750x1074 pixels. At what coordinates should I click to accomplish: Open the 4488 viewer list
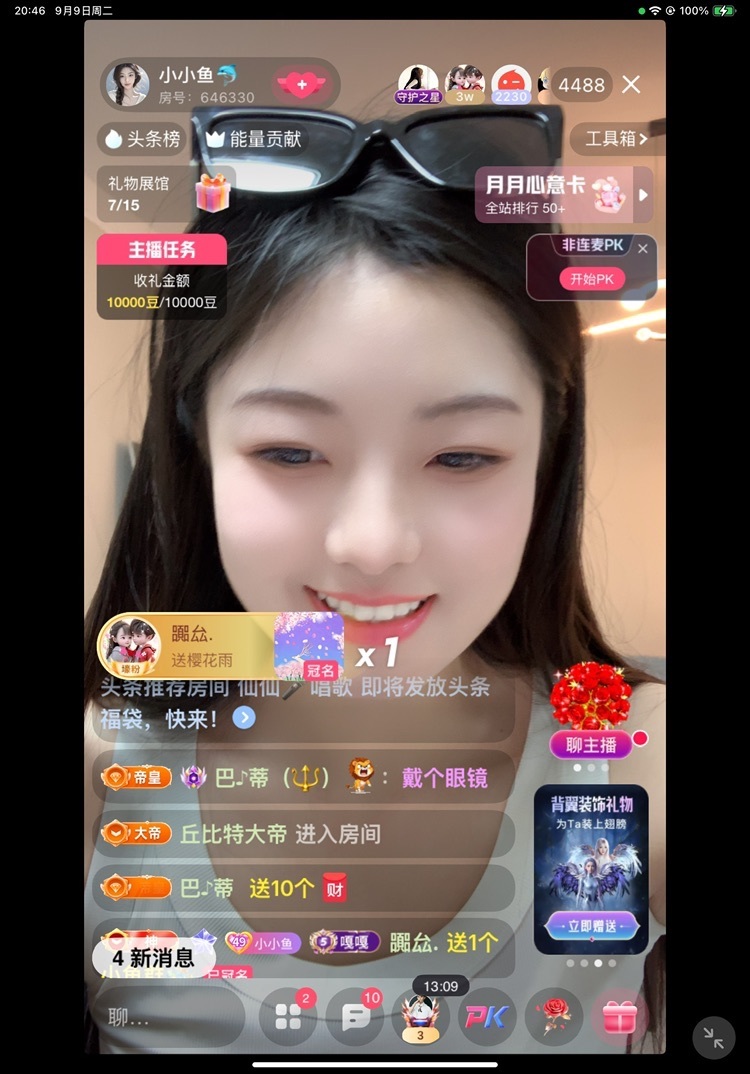coord(581,85)
